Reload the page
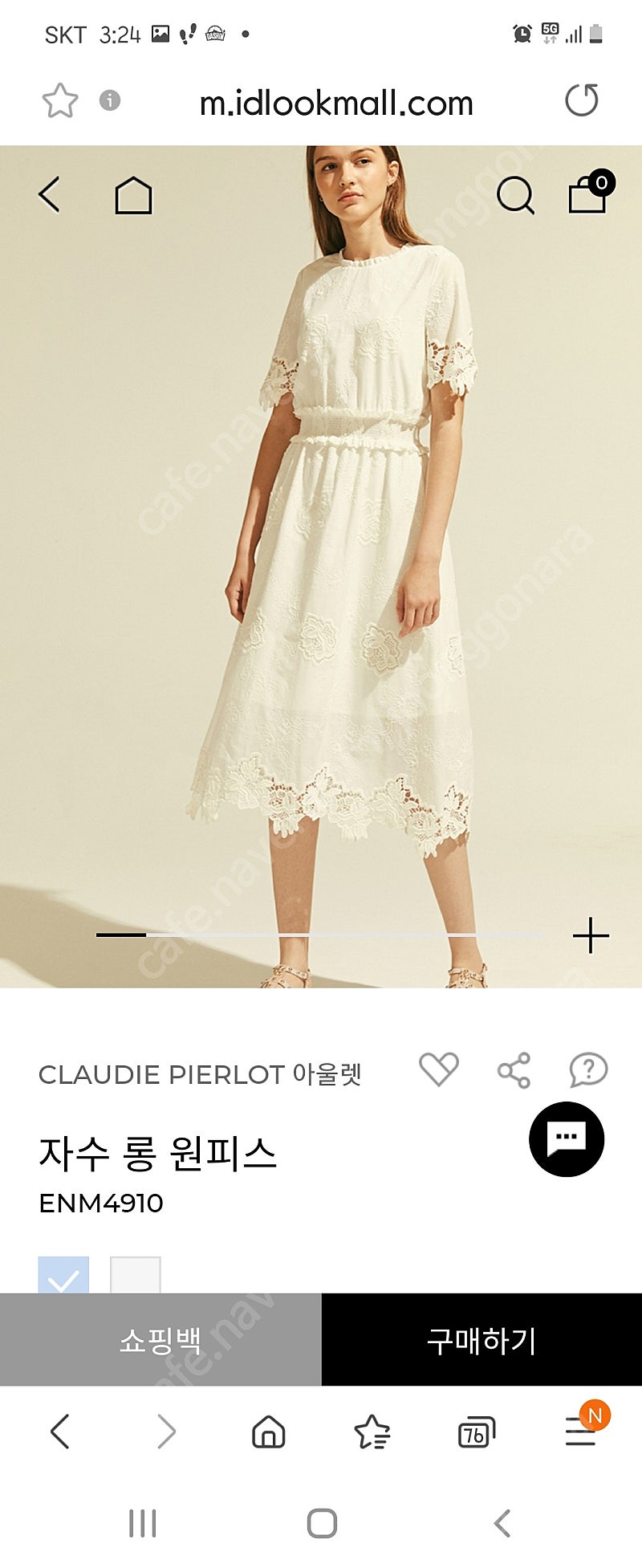Image resolution: width=642 pixels, height=1568 pixels. coord(582,101)
